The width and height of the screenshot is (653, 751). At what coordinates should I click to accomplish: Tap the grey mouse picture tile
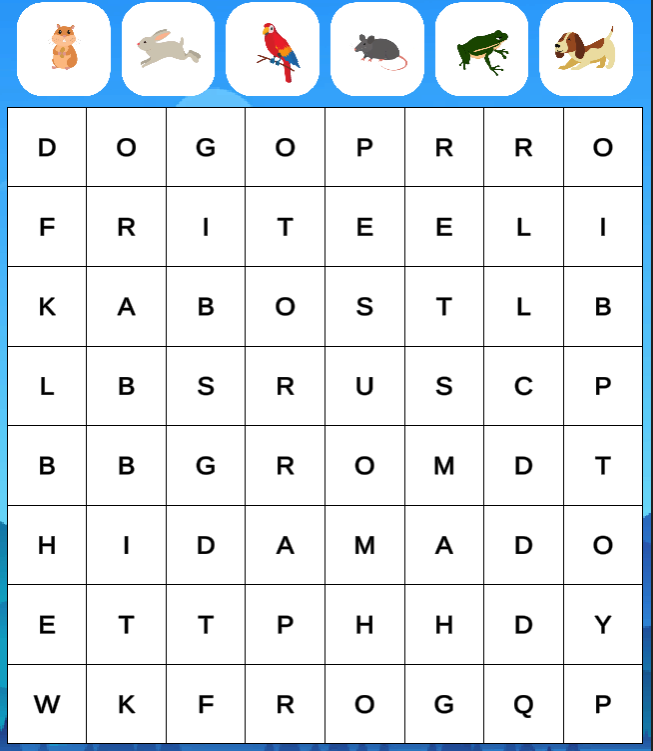click(x=377, y=49)
